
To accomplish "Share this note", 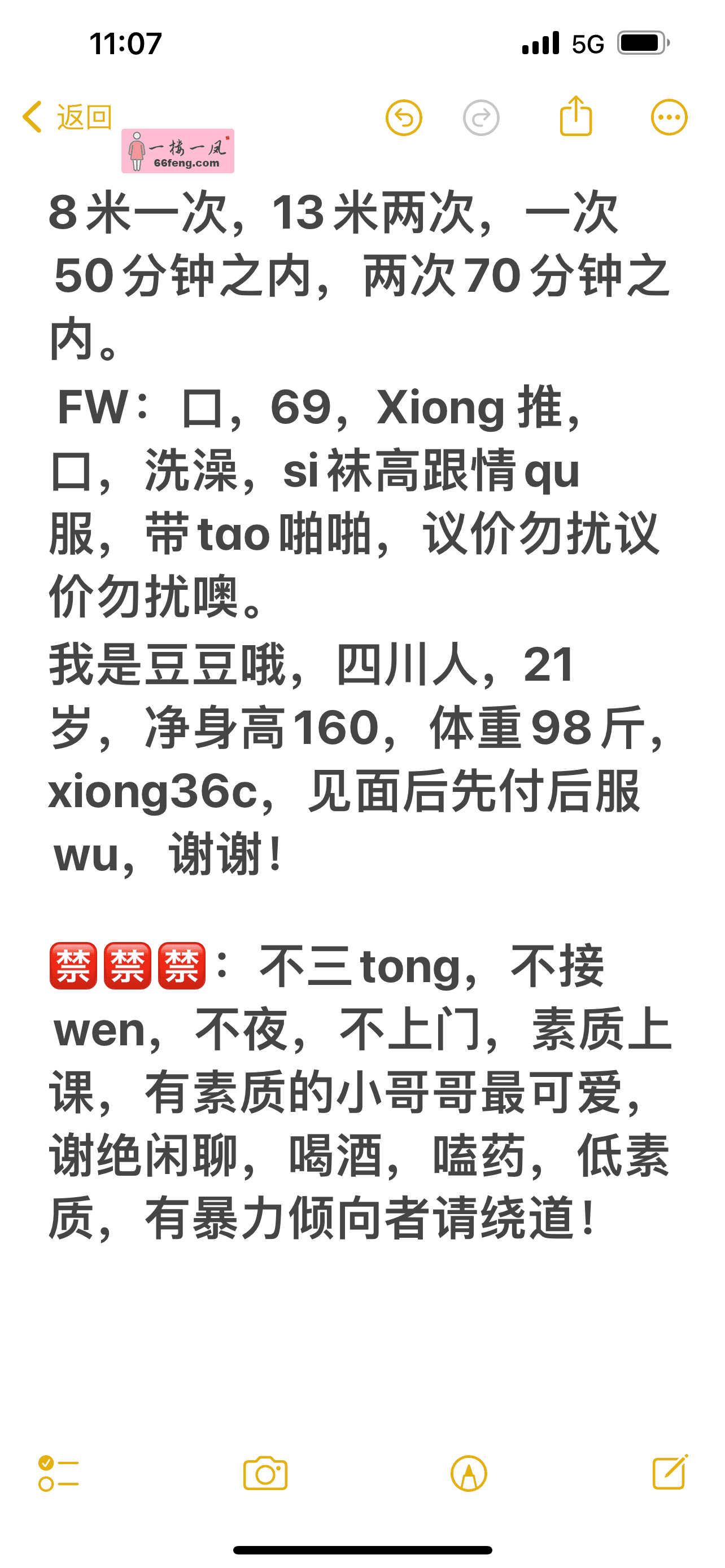I will coord(575,116).
